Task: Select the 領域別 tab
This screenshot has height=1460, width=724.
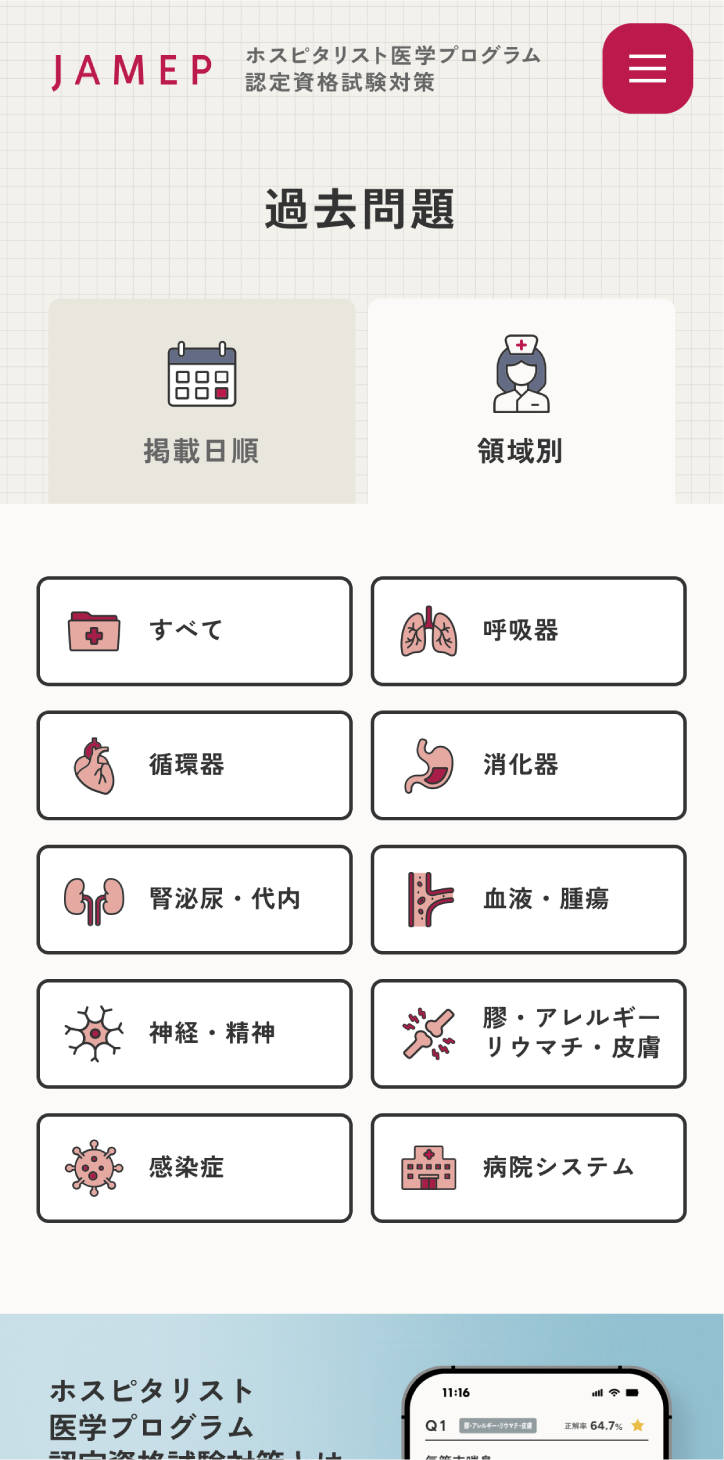Action: coord(521,402)
